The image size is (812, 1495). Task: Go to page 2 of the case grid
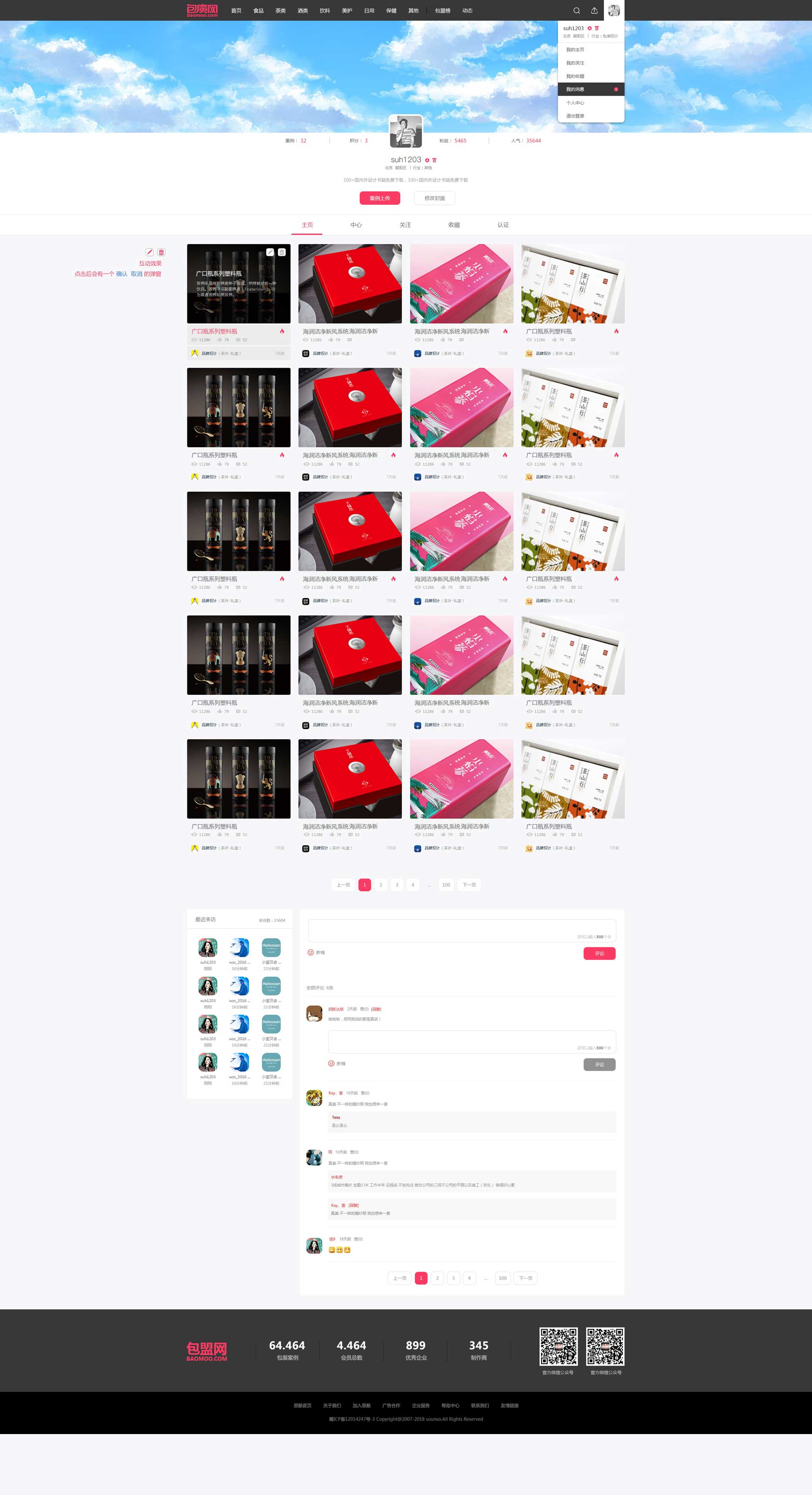[381, 885]
